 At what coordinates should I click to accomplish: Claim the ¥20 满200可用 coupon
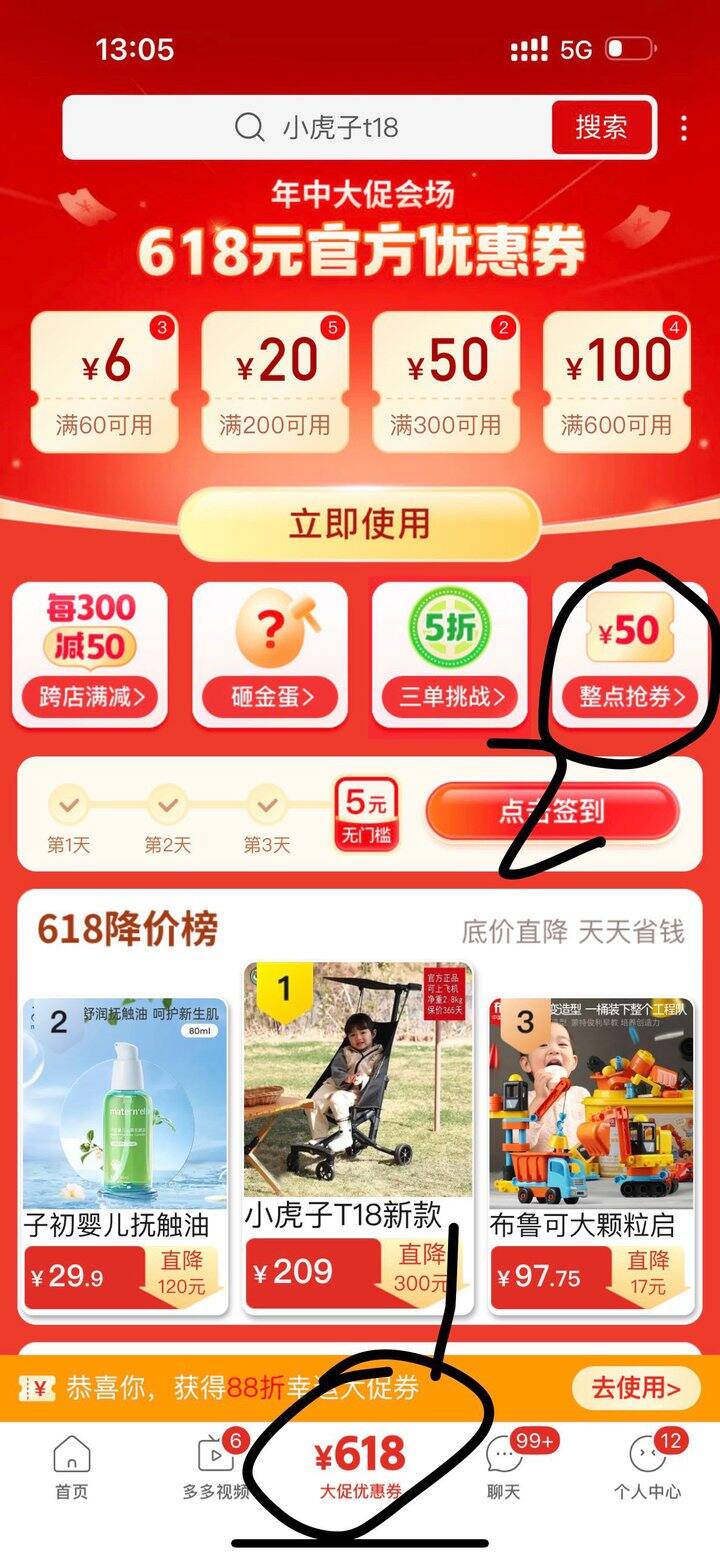pyautogui.click(x=274, y=382)
